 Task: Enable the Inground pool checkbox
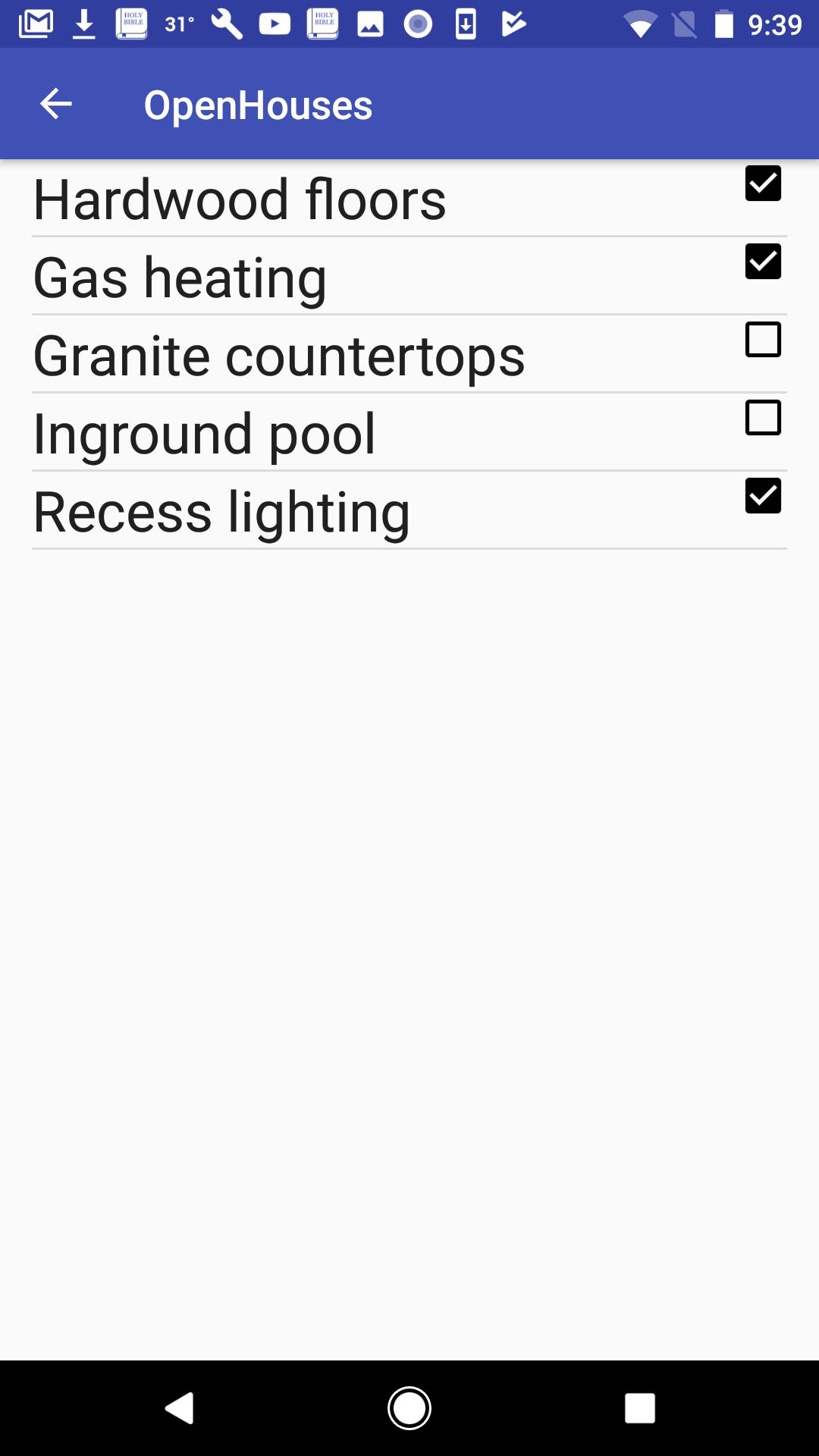(762, 418)
